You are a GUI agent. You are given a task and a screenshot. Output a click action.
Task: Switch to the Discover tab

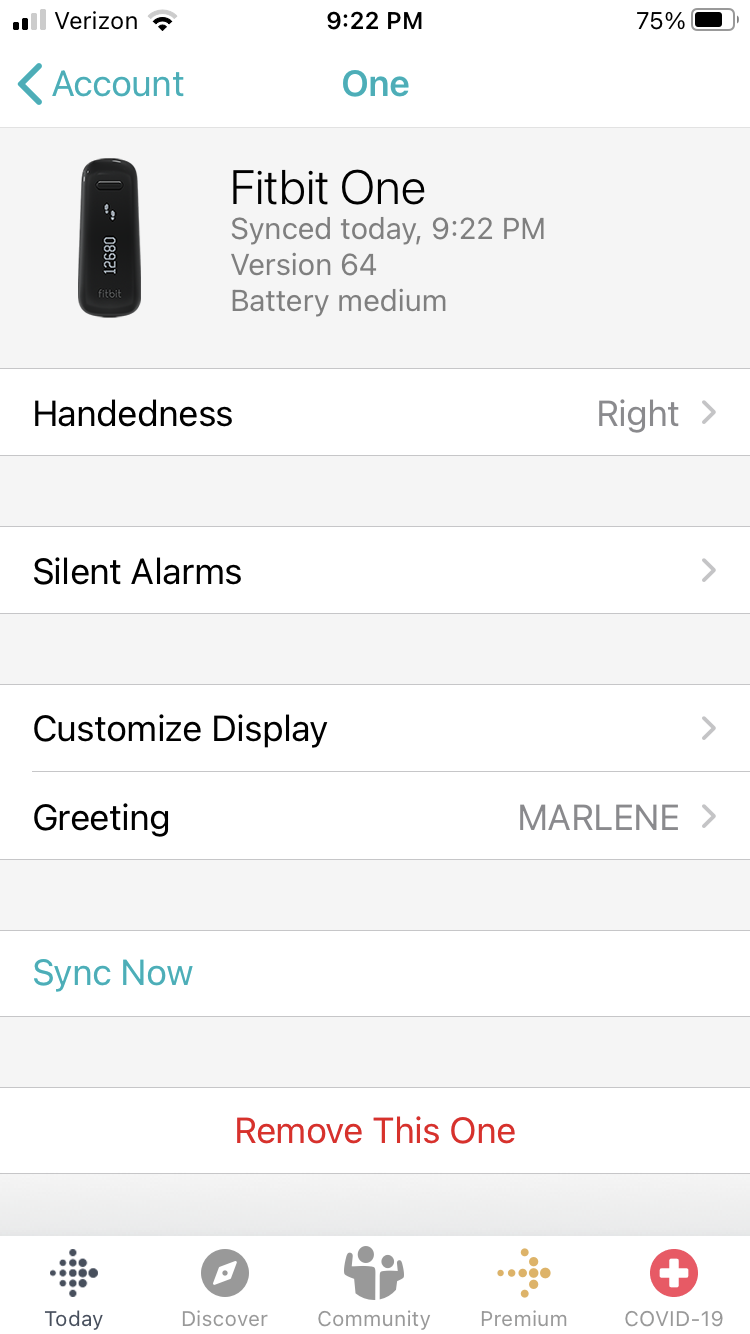224,1288
